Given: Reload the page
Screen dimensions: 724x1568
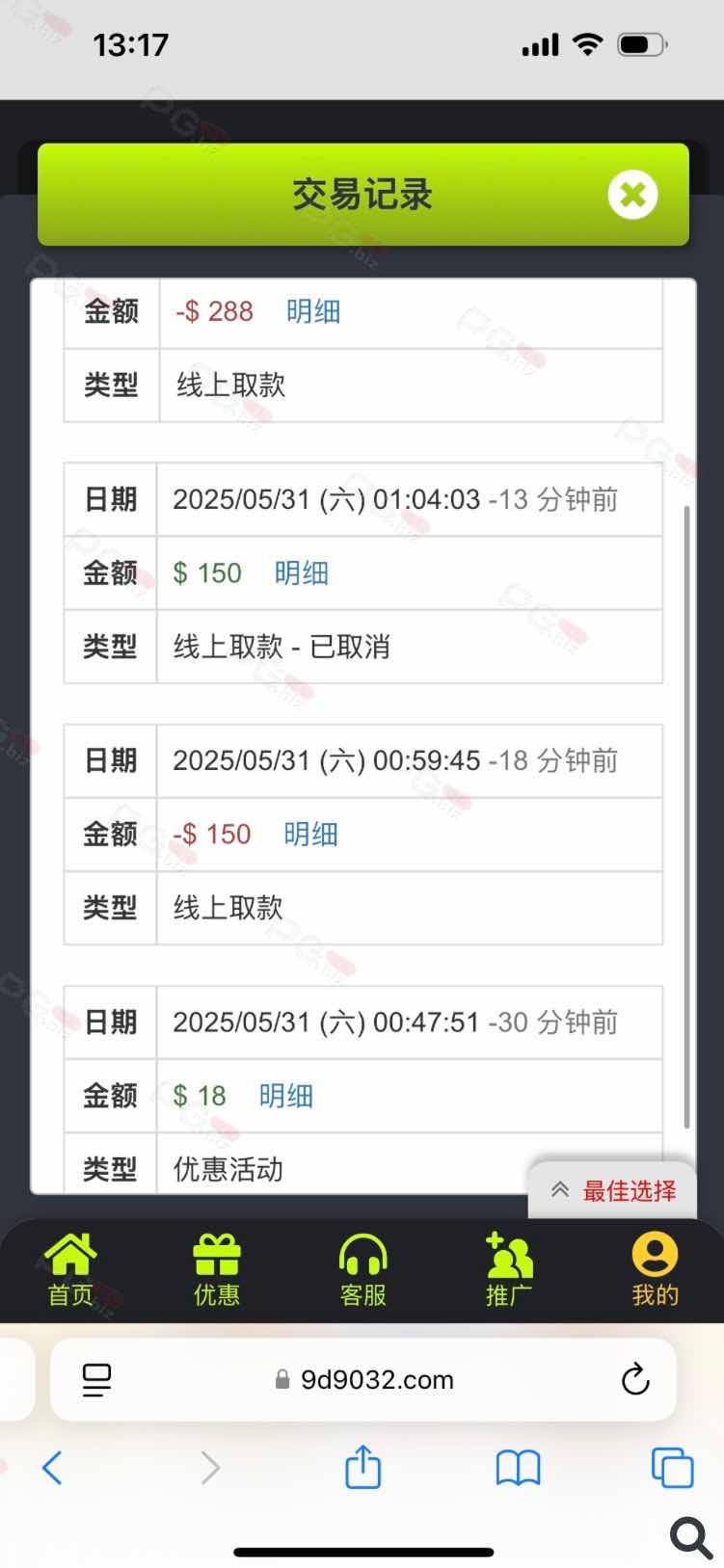Looking at the screenshot, I should [x=635, y=1380].
